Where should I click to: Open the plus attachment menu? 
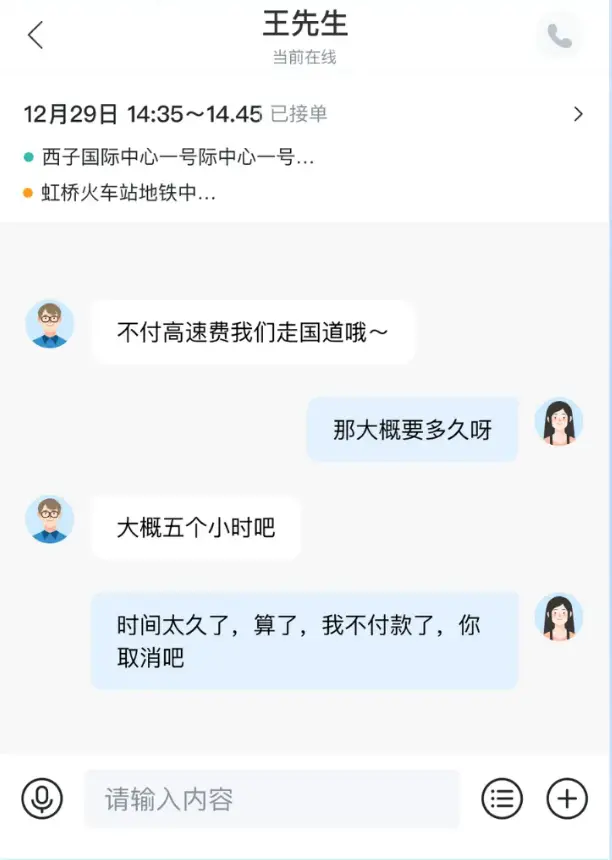click(x=567, y=798)
